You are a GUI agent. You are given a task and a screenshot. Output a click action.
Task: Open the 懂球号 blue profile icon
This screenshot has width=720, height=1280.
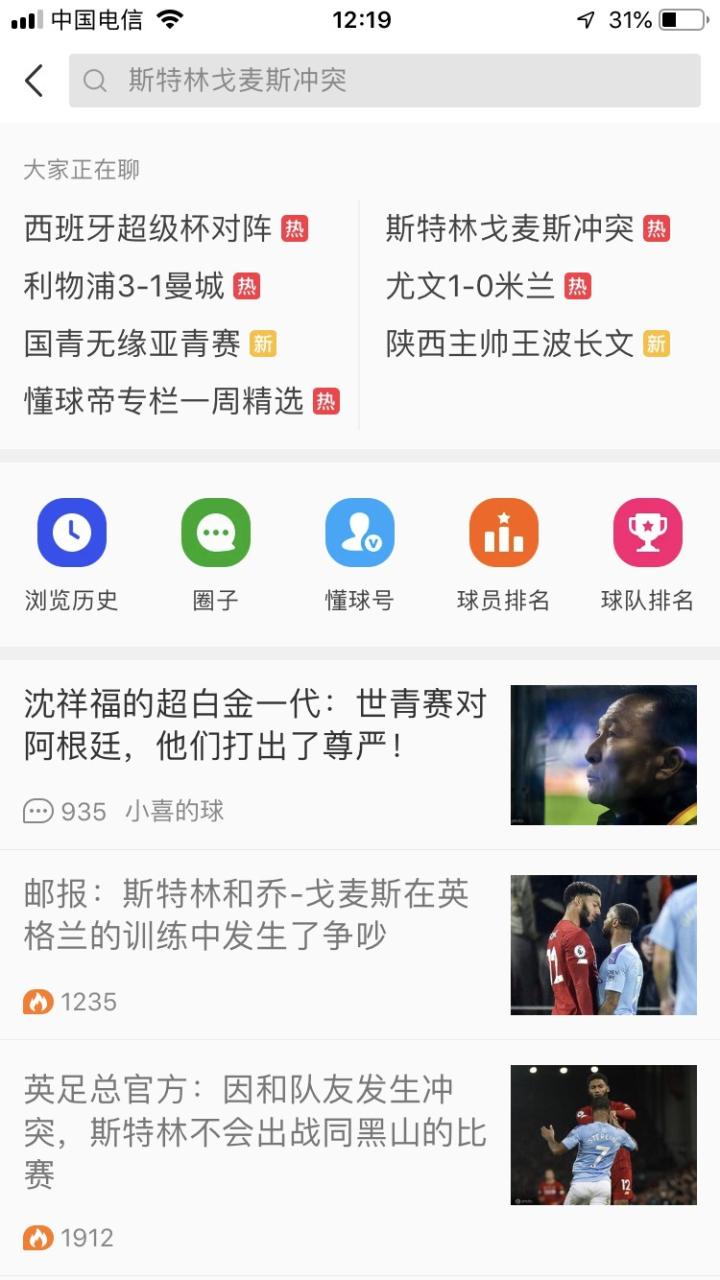pyautogui.click(x=358, y=533)
